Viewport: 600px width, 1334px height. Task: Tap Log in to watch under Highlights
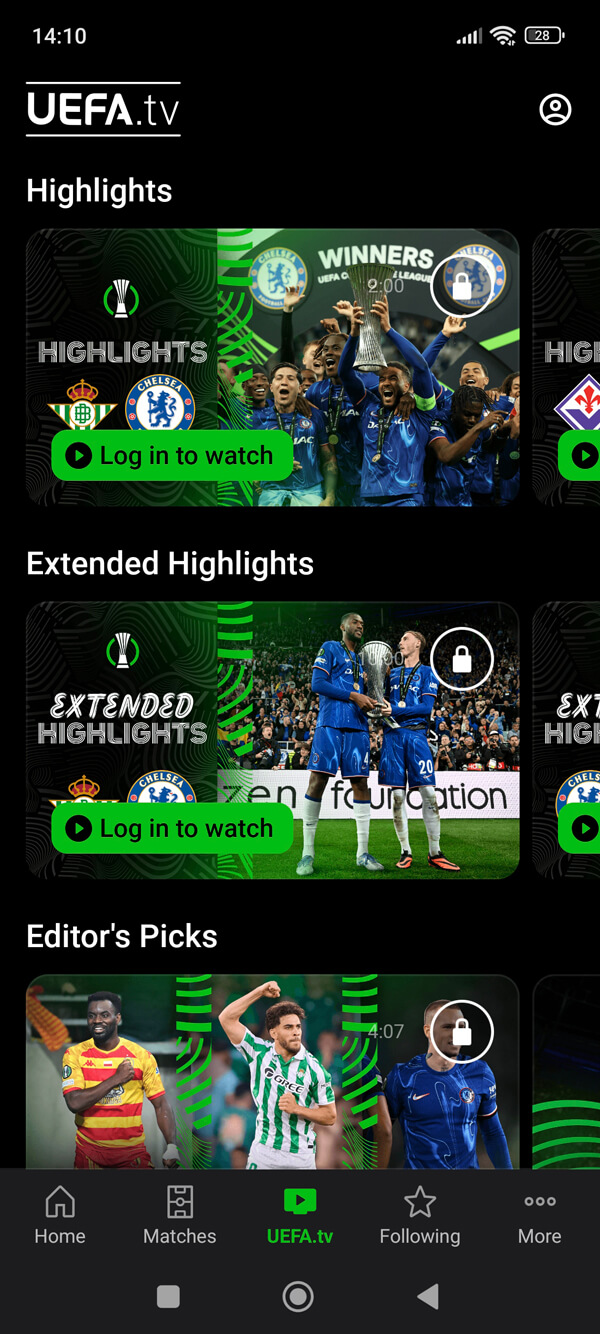pos(171,456)
